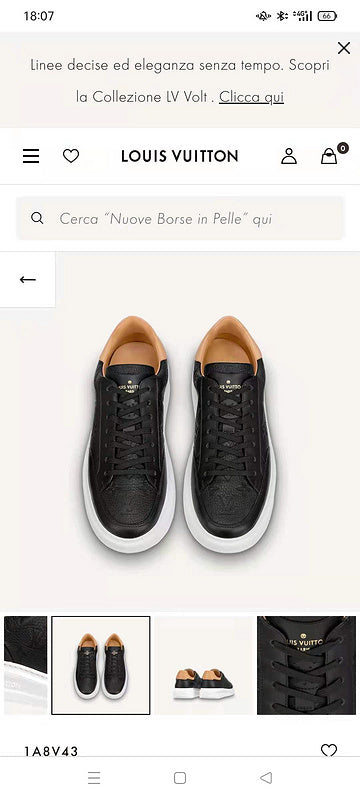Image resolution: width=360 pixels, height=800 pixels.
Task: Open the wishlist heart in header
Action: (x=71, y=156)
